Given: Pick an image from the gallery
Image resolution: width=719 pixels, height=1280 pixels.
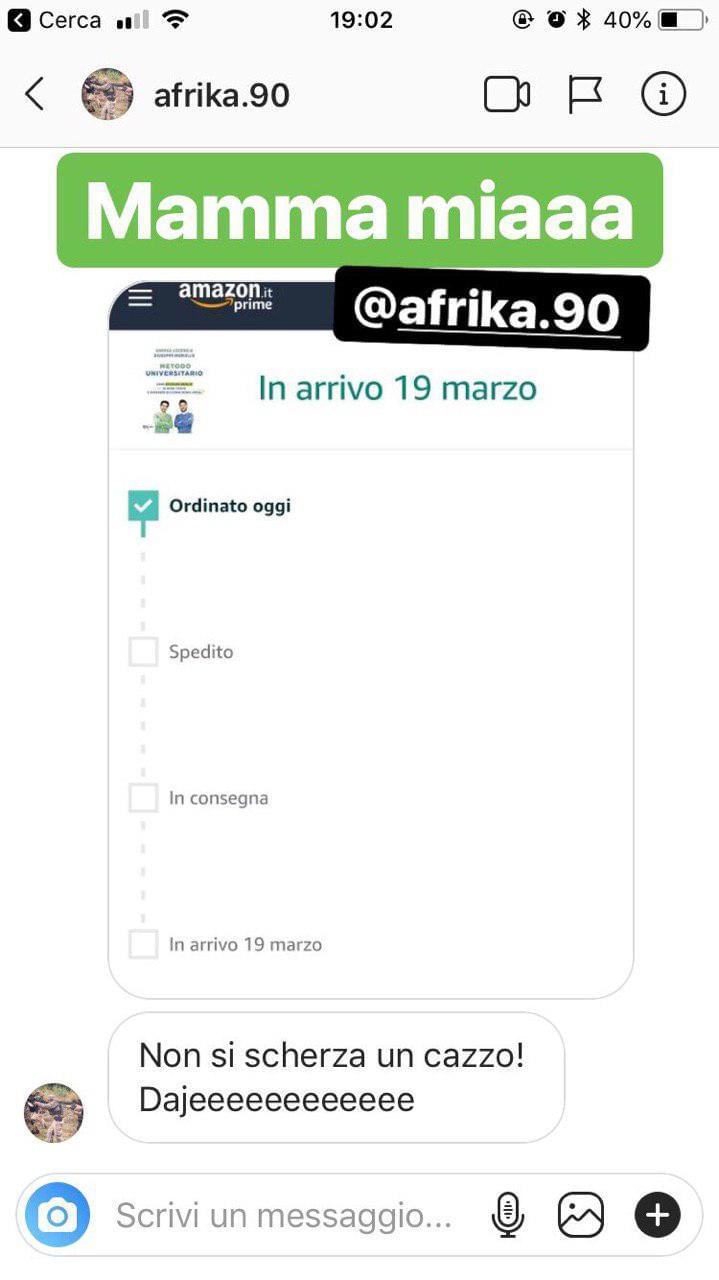Looking at the screenshot, I should click(x=581, y=1216).
